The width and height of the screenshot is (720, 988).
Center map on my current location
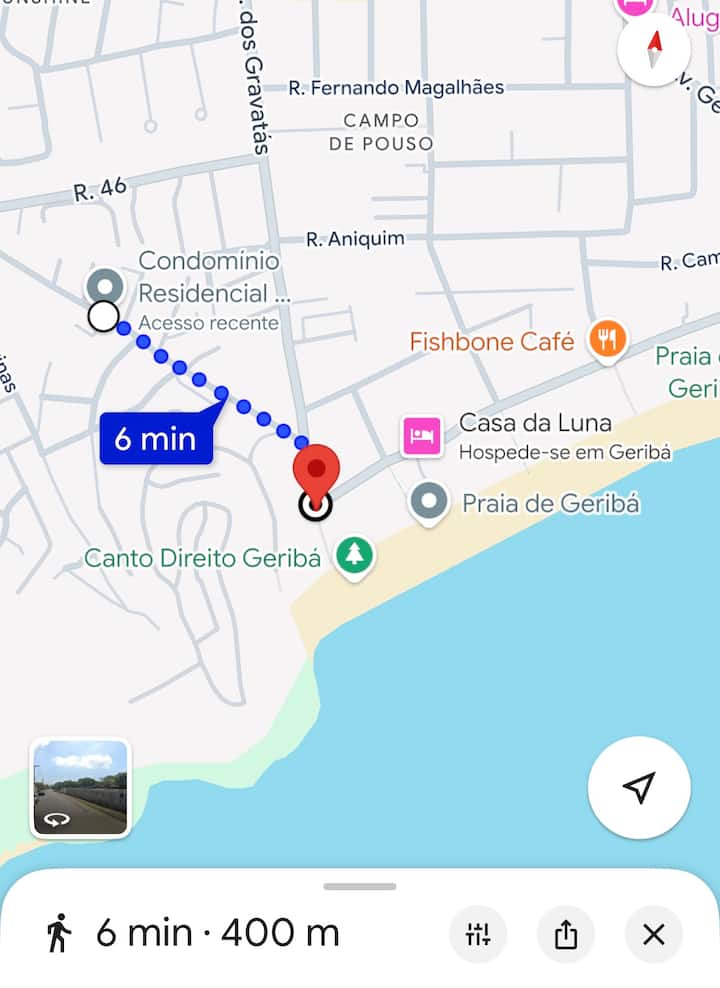639,787
